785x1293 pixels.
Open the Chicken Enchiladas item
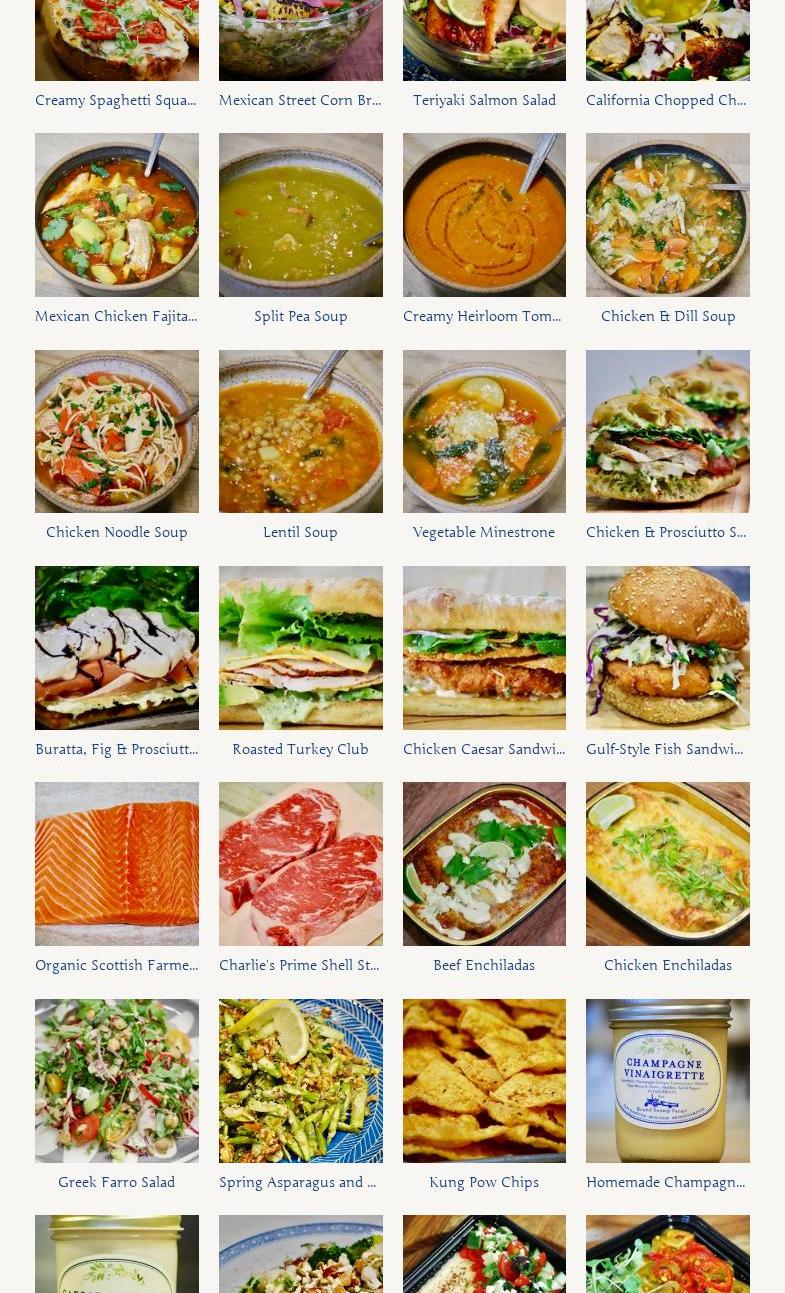(667, 863)
